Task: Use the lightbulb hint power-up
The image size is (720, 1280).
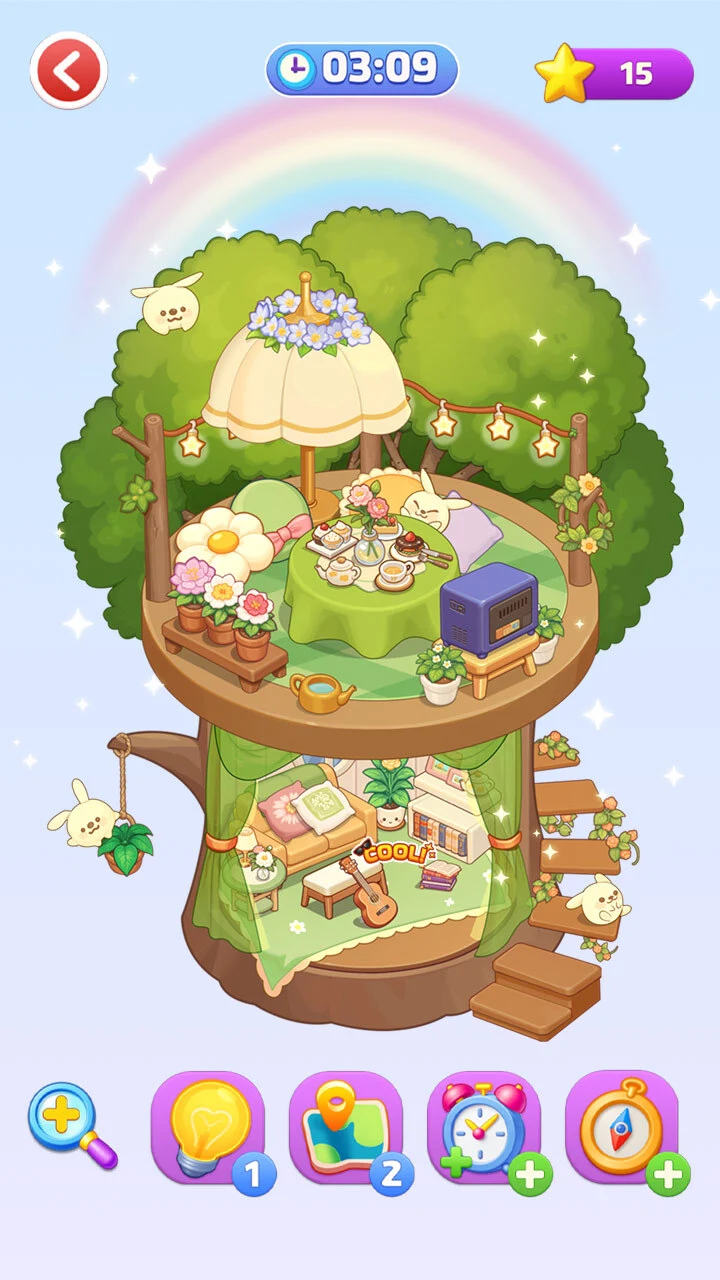Action: [209, 1127]
